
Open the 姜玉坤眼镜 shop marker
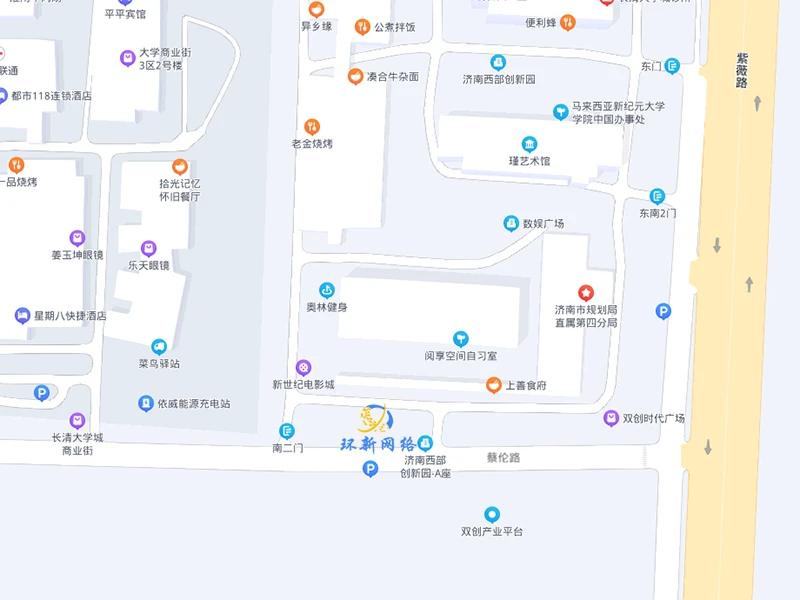[77, 238]
